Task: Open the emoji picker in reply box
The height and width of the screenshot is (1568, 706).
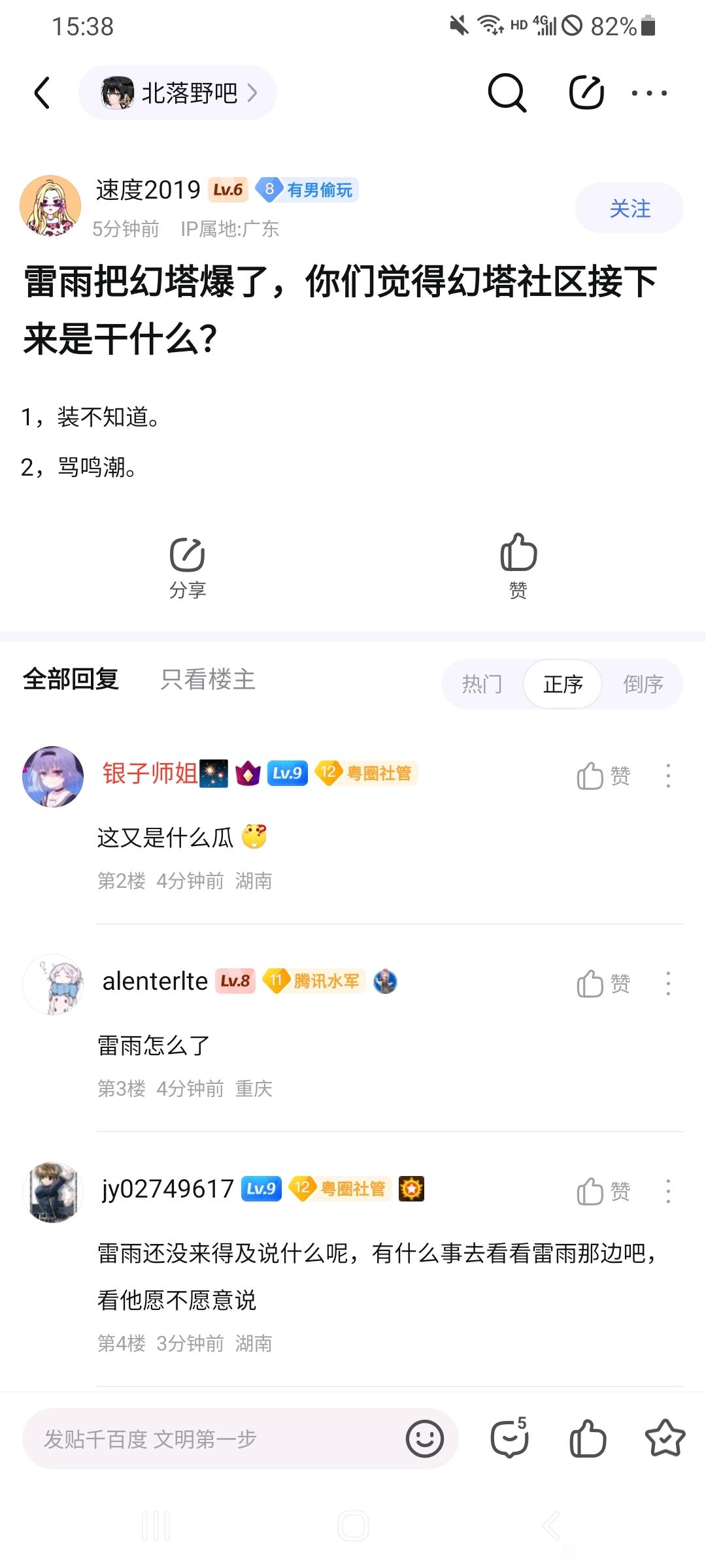Action: tap(424, 1439)
